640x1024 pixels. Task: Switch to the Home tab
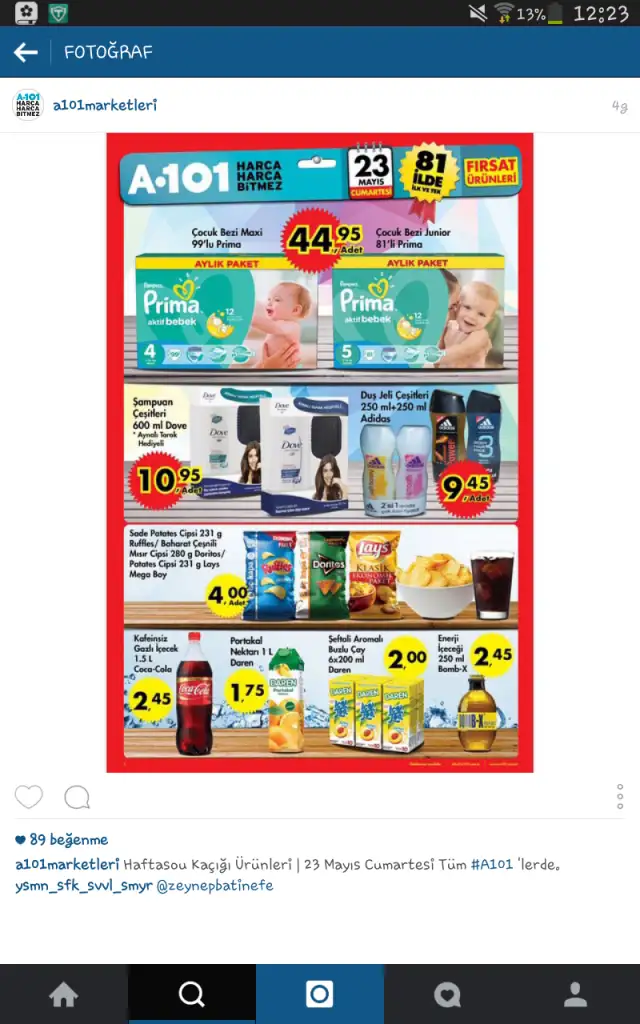click(x=64, y=994)
